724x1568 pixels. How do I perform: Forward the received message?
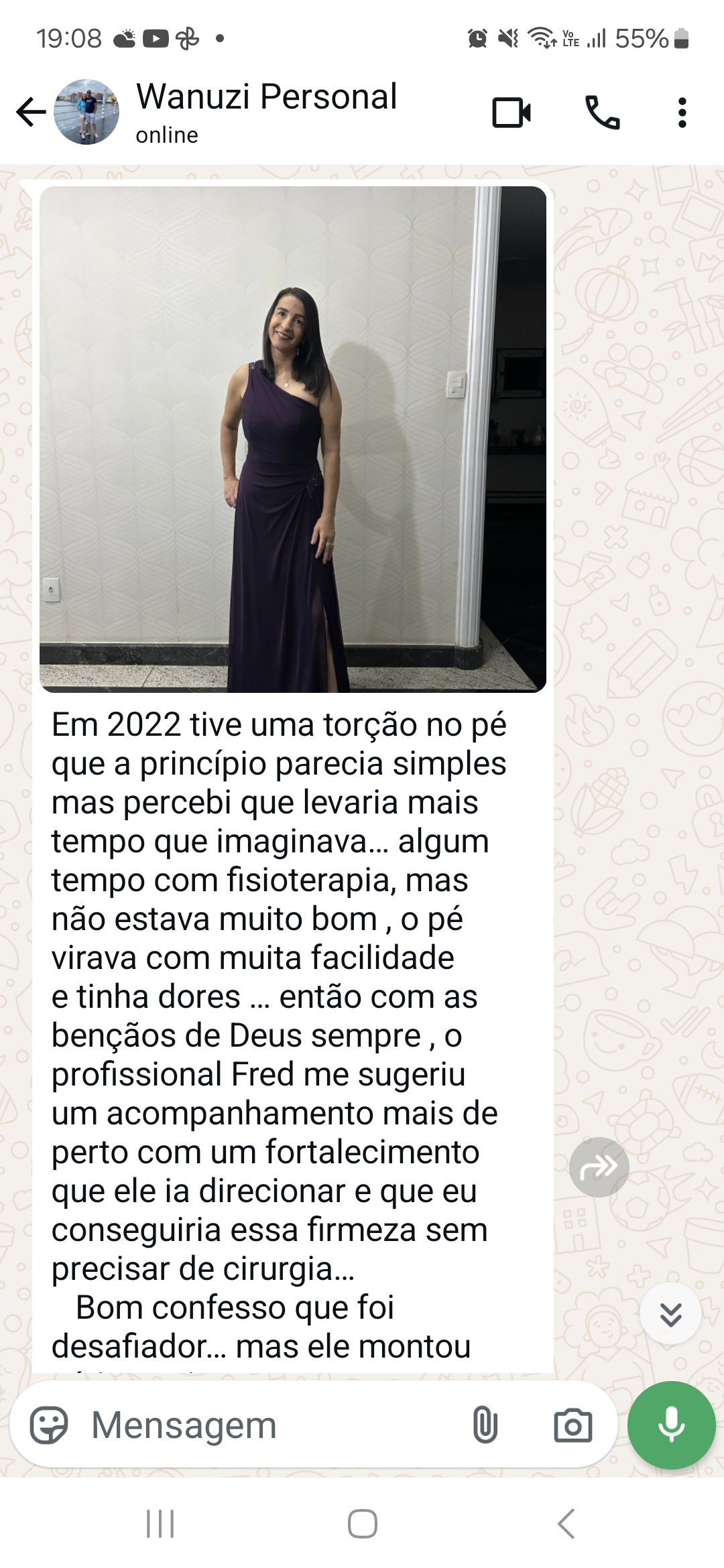599,1166
